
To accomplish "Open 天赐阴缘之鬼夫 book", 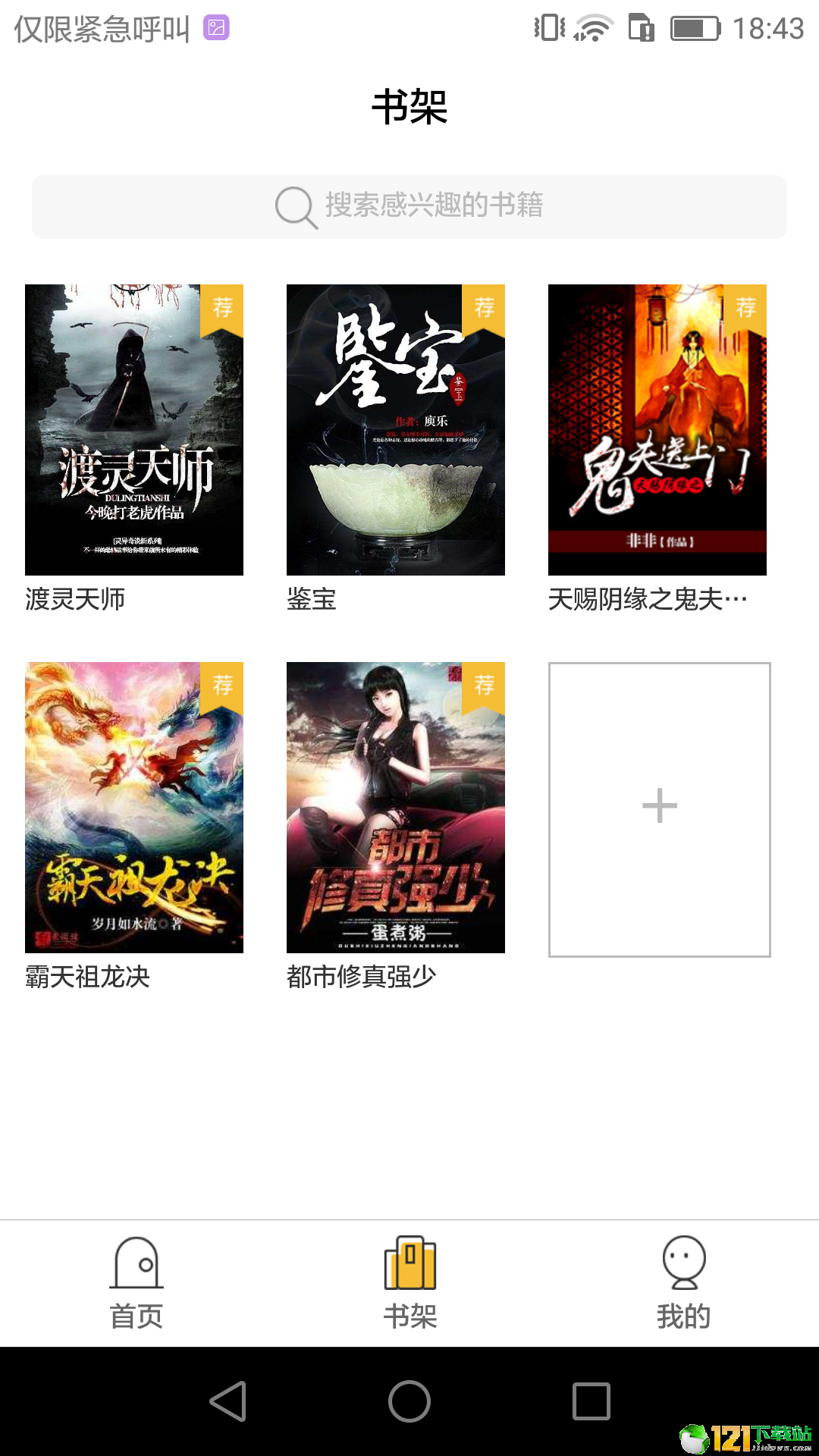I will coord(657,430).
